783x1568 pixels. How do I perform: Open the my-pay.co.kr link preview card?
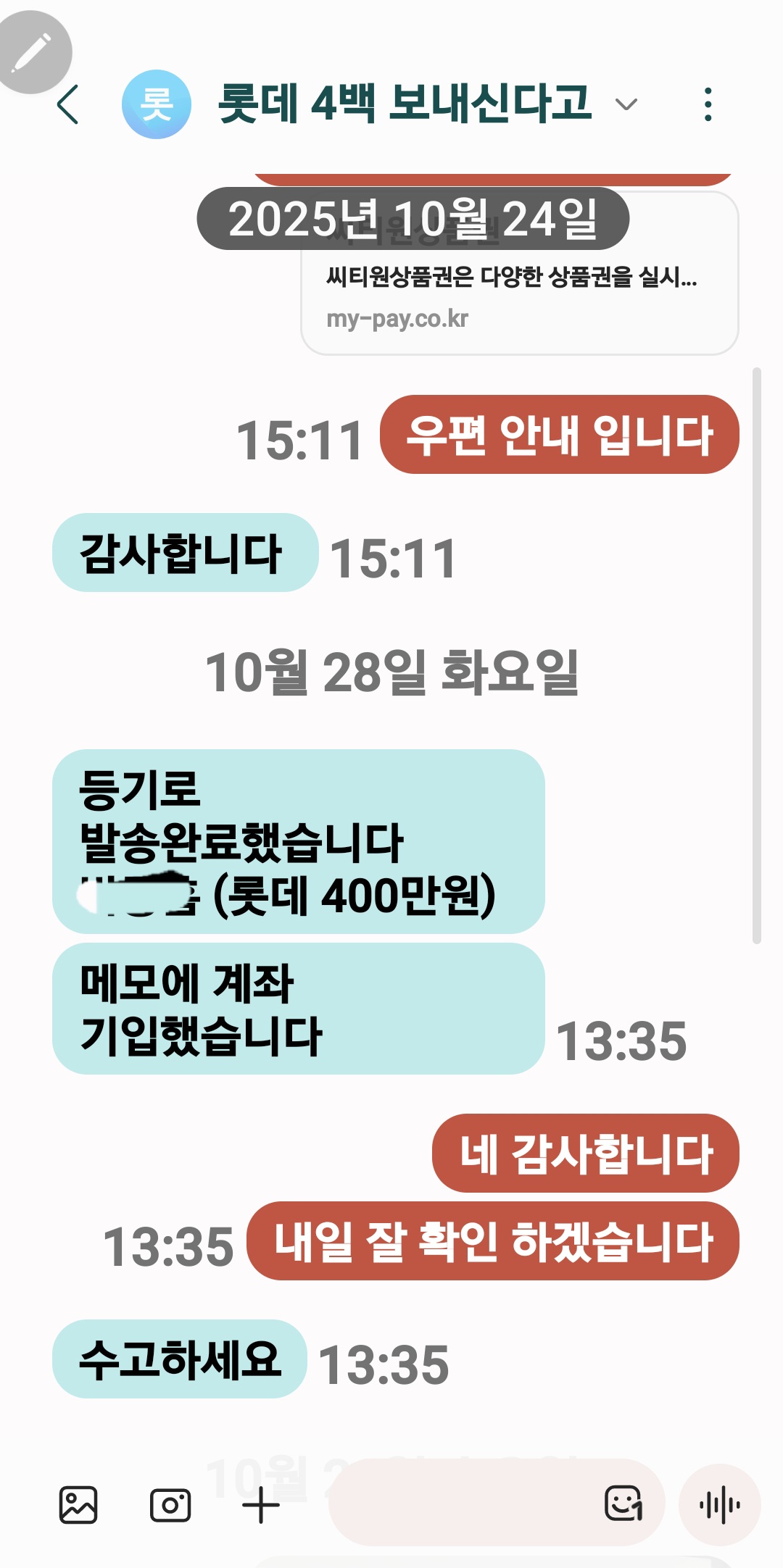click(519, 297)
